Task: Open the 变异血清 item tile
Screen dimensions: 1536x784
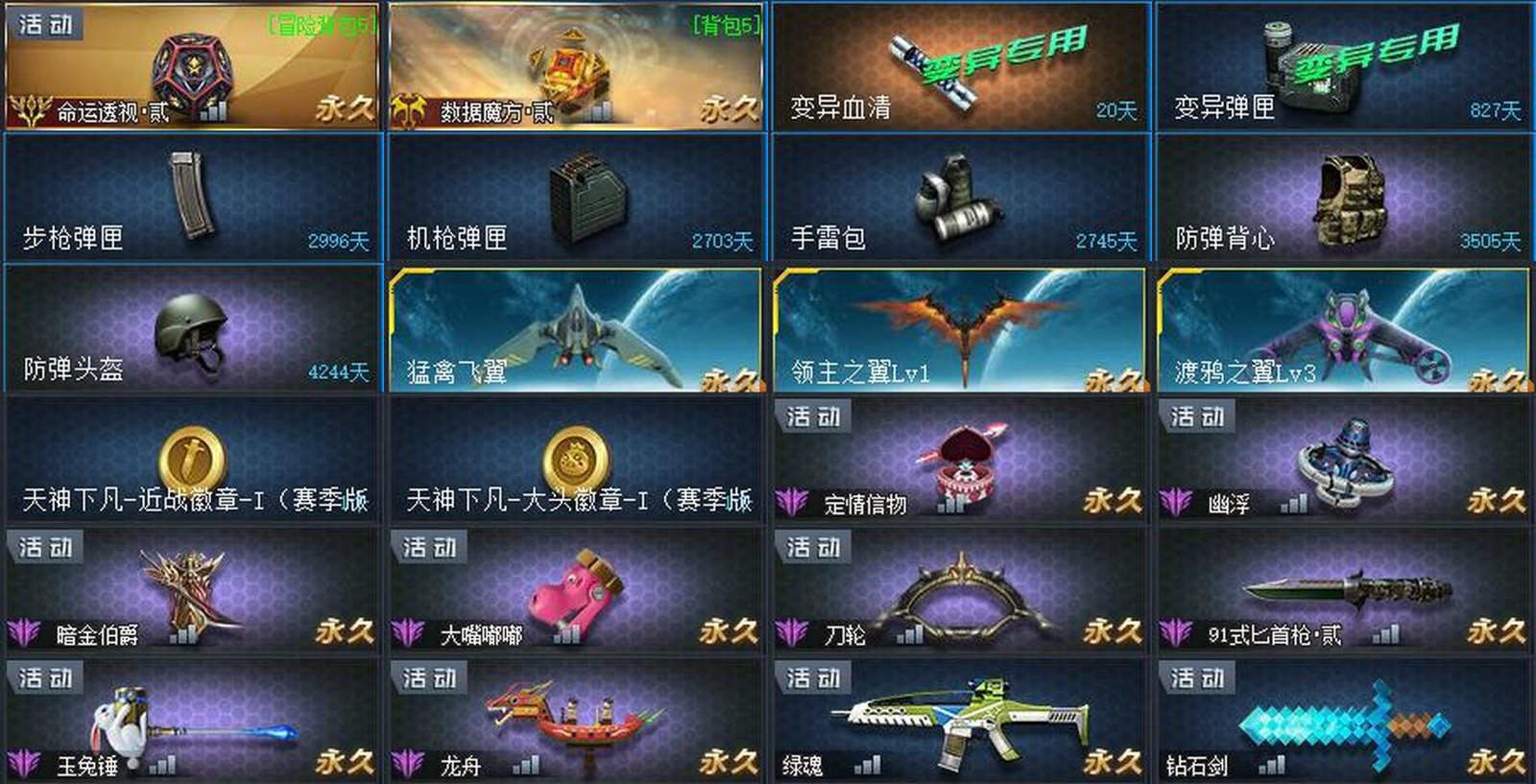Action: tap(960, 65)
